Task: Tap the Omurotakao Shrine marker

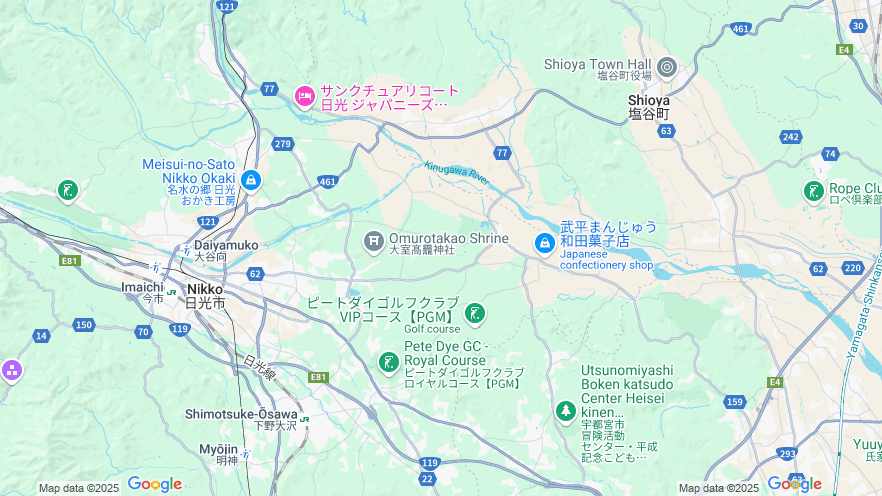Action: point(374,241)
